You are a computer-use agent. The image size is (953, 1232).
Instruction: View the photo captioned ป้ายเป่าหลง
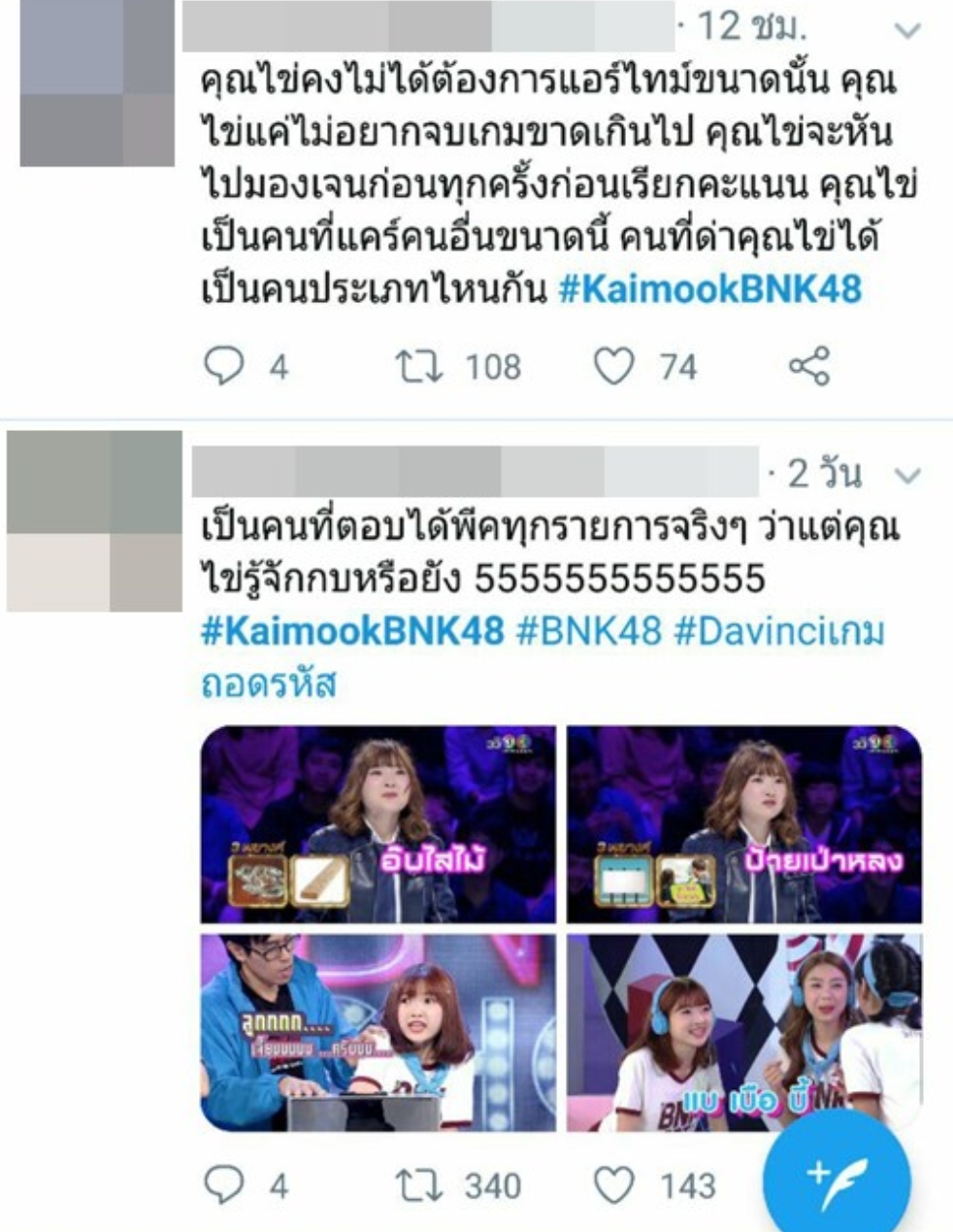click(x=744, y=824)
